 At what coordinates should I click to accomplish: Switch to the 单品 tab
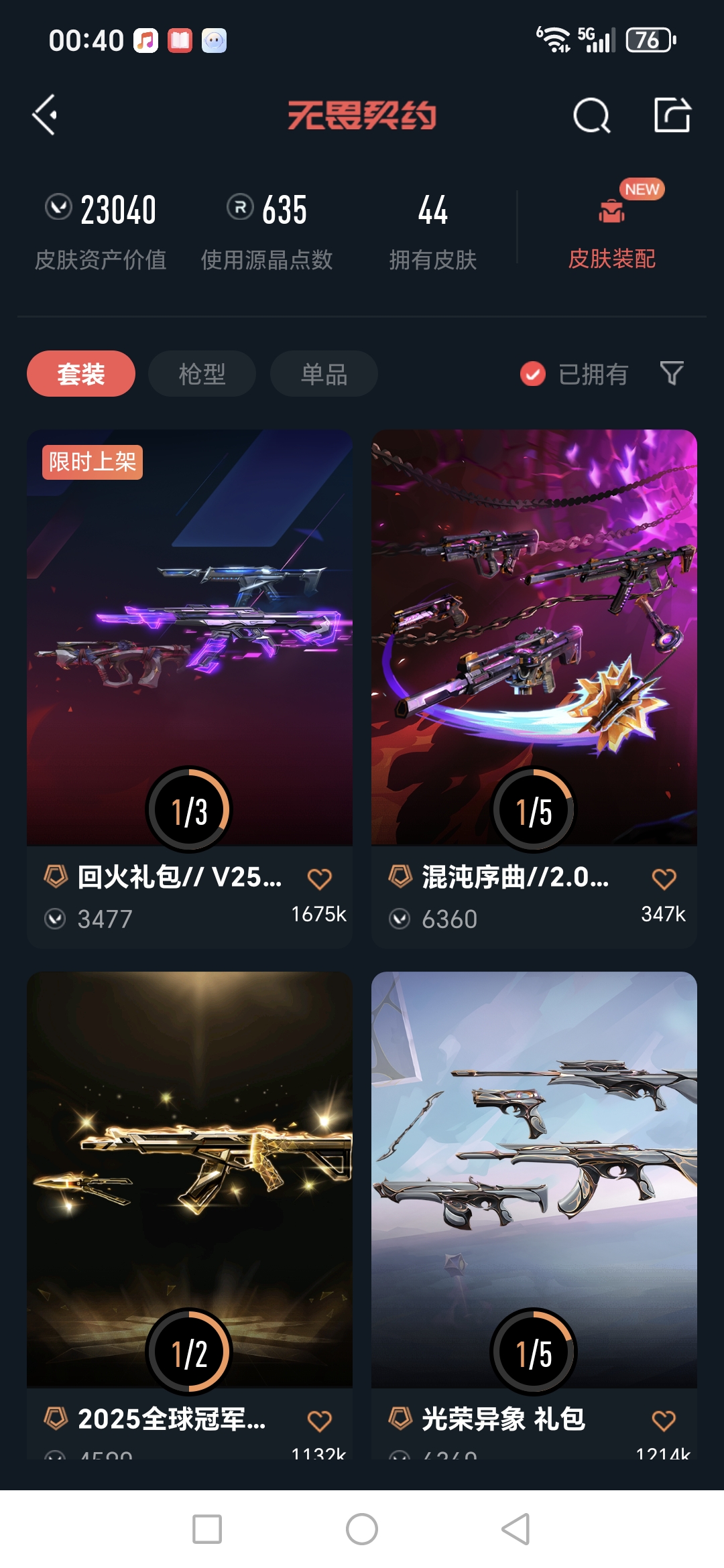click(322, 374)
